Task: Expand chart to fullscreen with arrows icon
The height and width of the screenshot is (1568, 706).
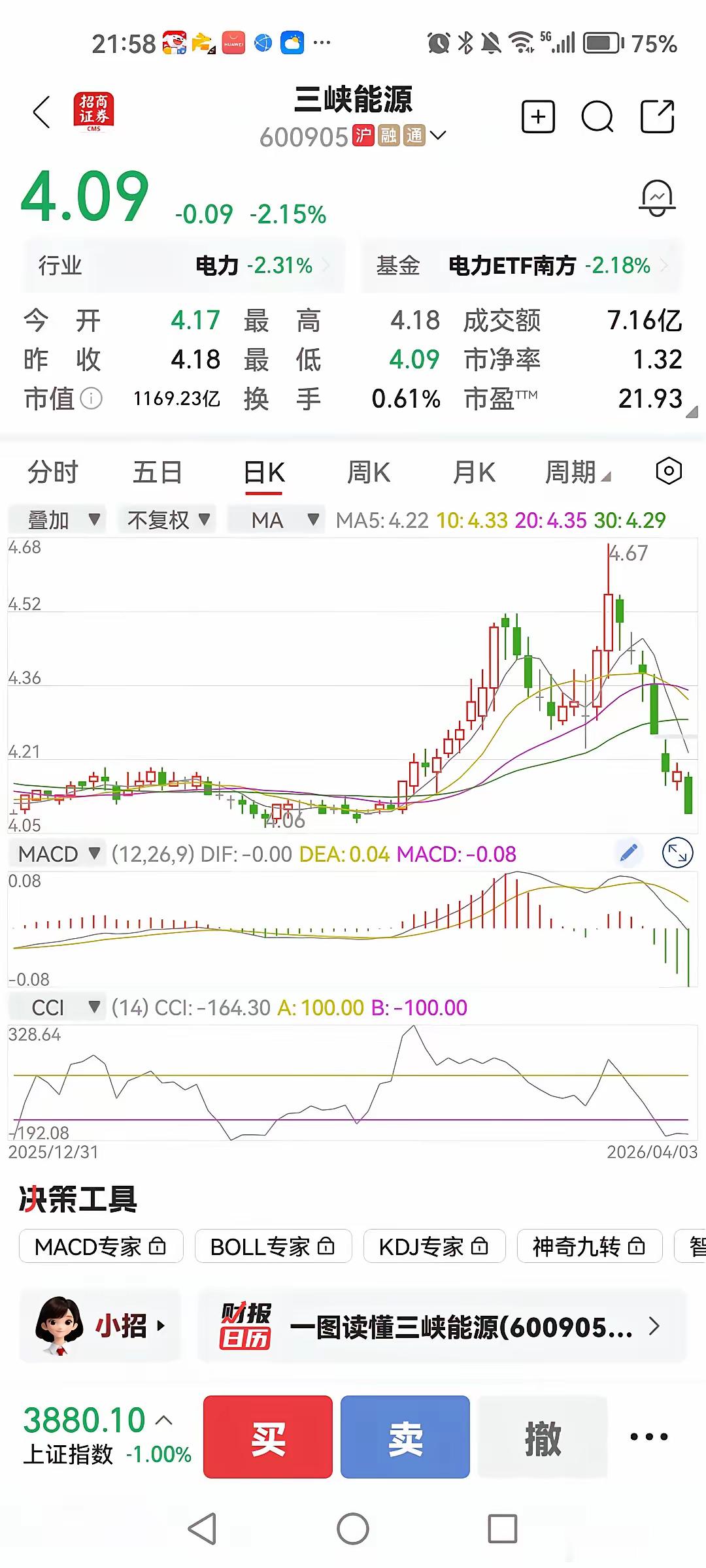Action: coord(678,853)
